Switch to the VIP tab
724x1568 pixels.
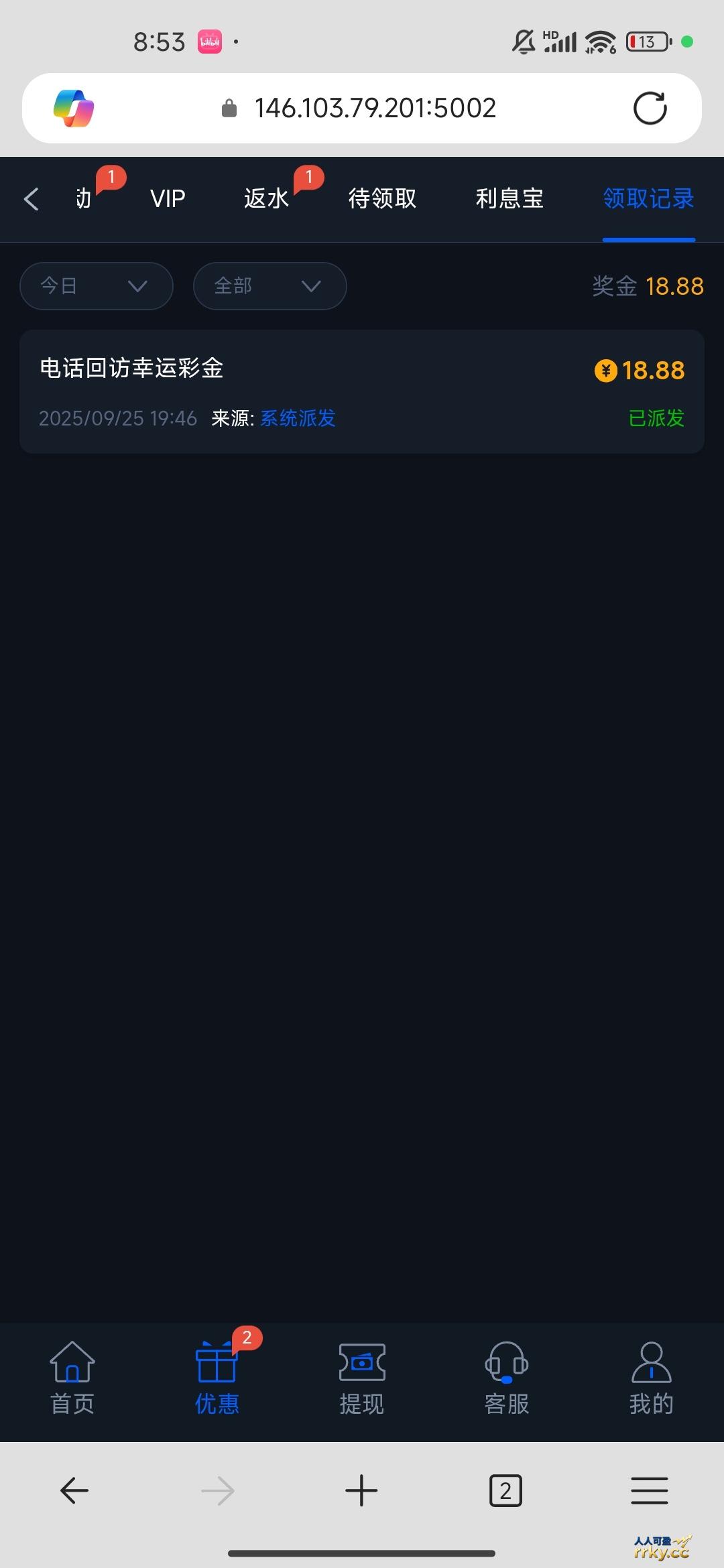click(168, 199)
